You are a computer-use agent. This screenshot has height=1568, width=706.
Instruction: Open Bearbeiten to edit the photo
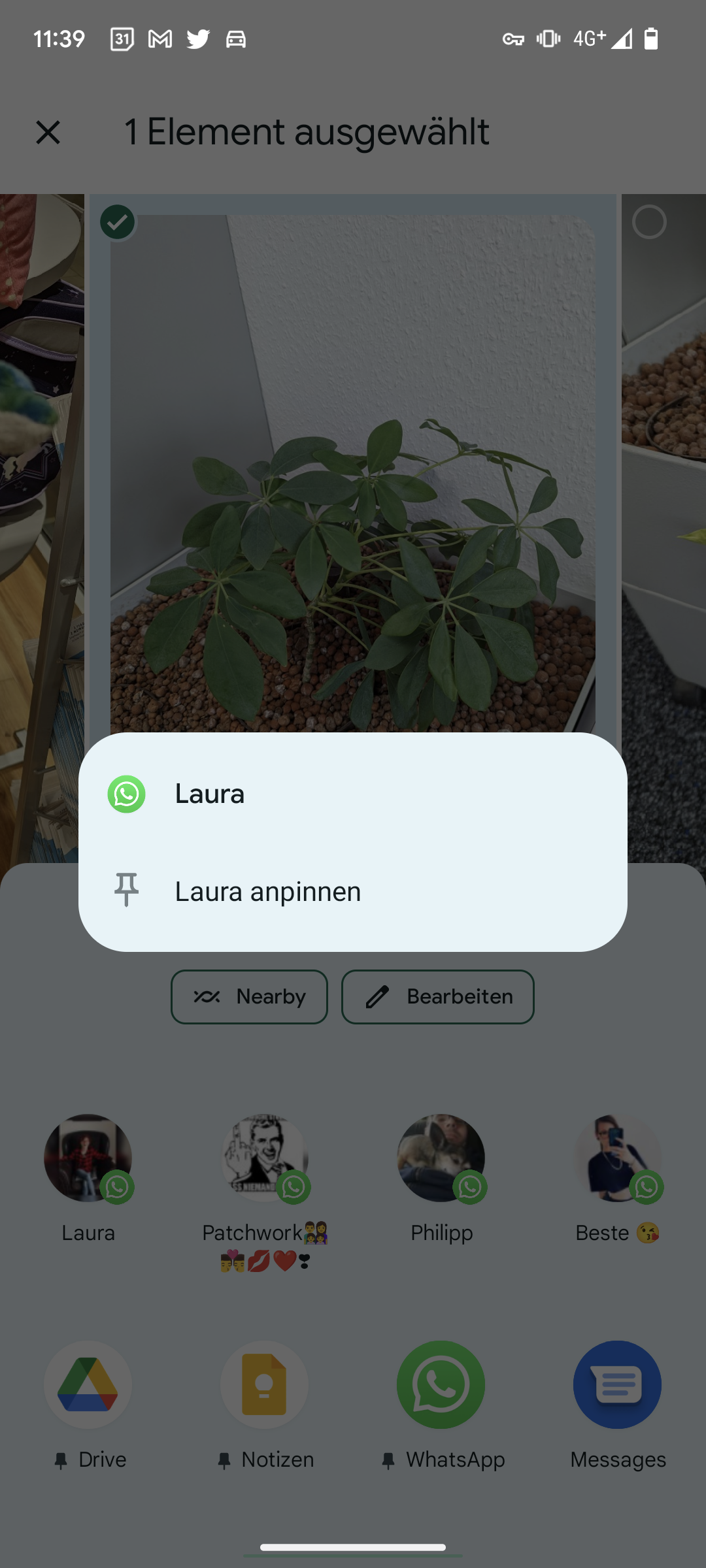(x=437, y=997)
